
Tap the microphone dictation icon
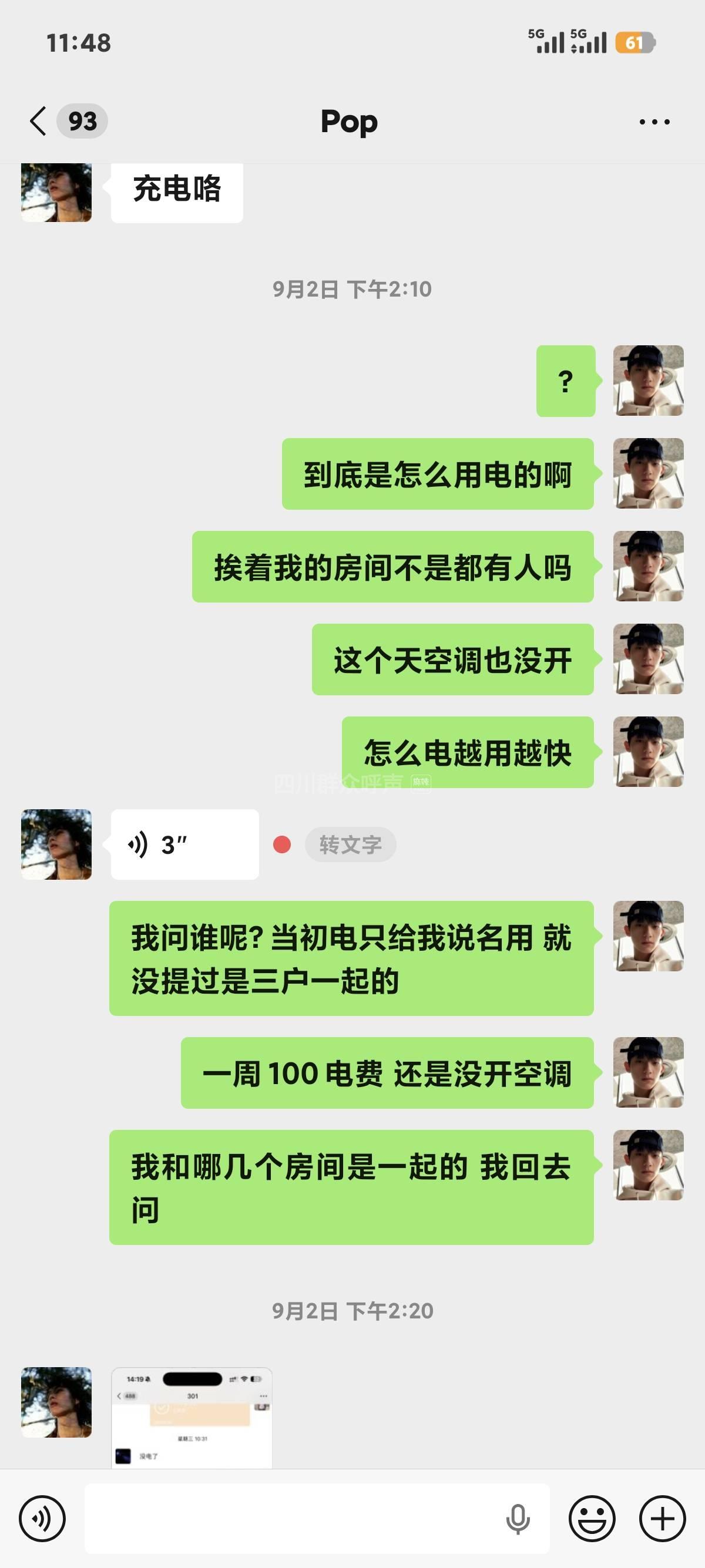pos(518,1519)
